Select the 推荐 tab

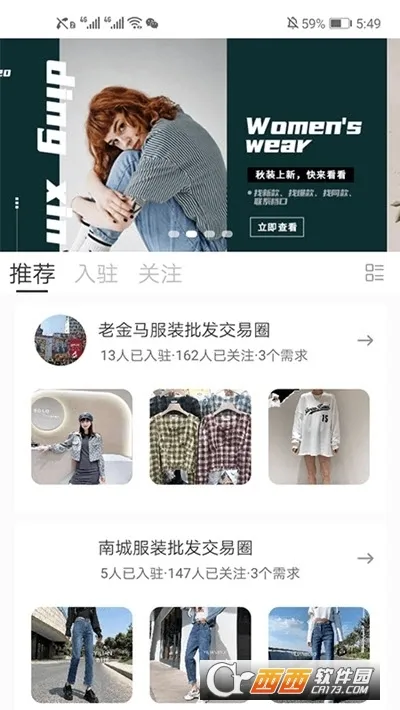33,274
